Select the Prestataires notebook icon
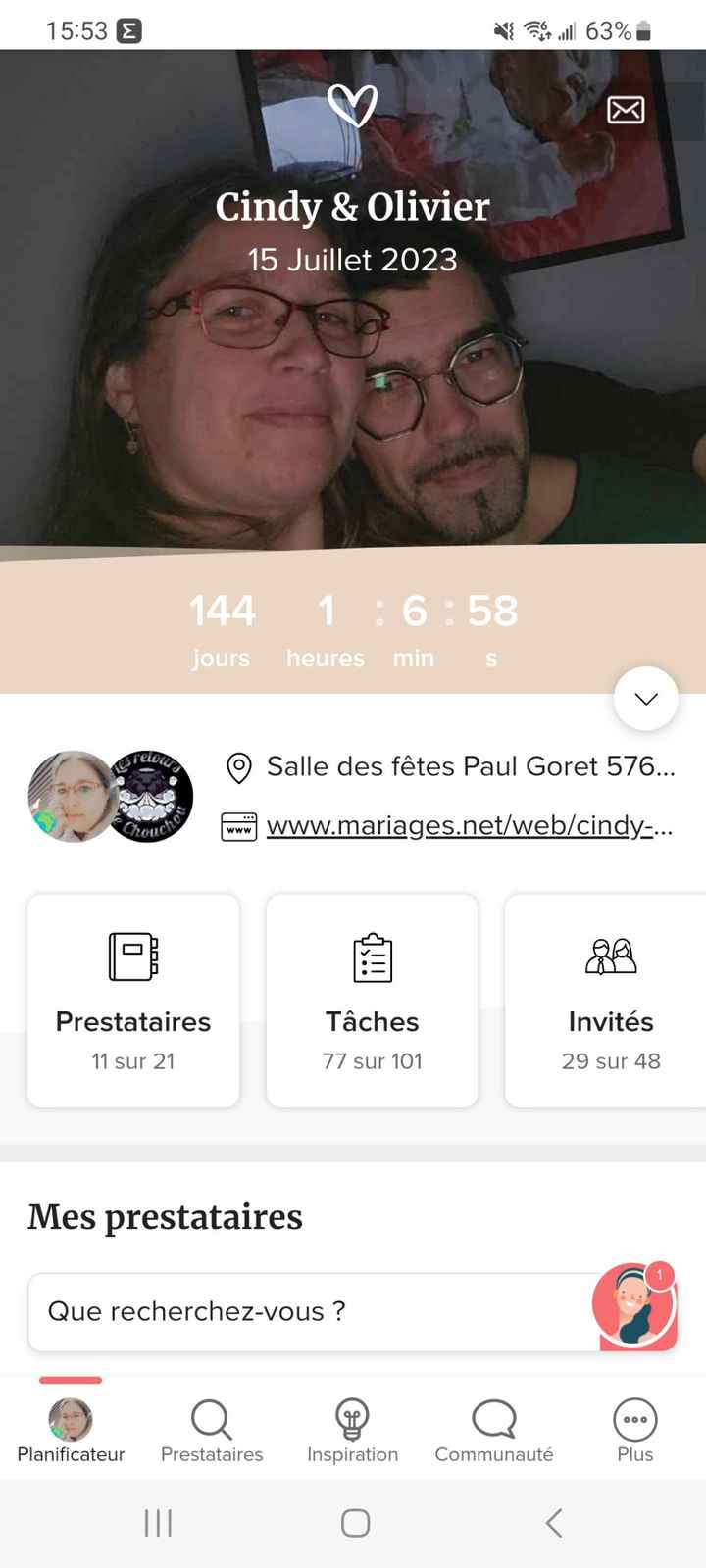This screenshot has height=1568, width=706. [132, 958]
